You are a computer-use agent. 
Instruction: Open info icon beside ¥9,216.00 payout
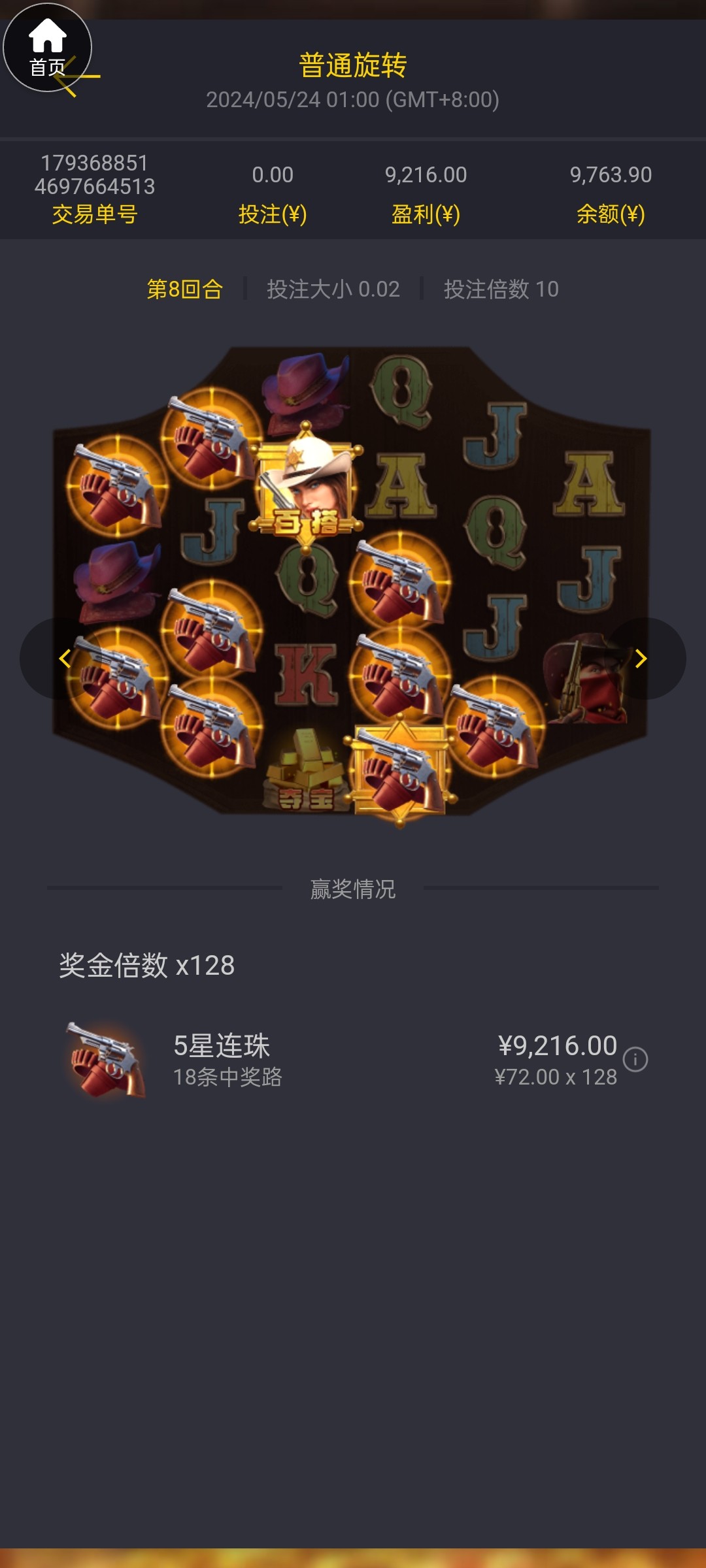pos(635,1059)
